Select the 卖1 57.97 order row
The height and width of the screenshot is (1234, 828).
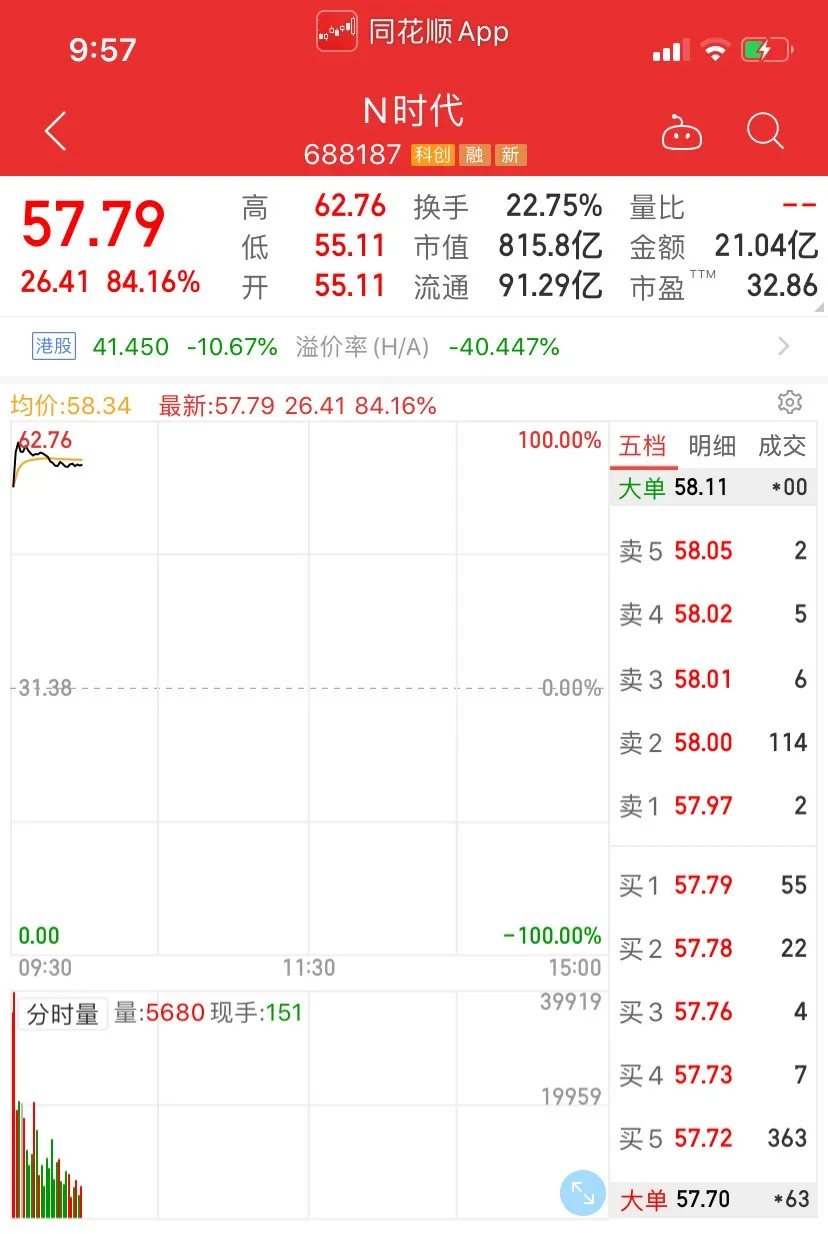(712, 806)
